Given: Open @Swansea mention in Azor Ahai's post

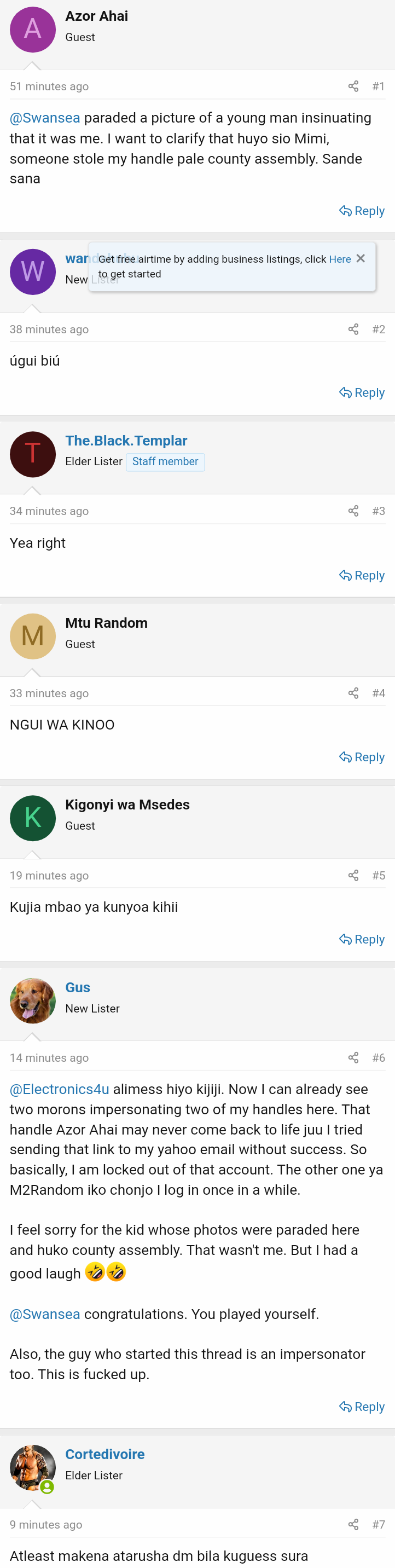Looking at the screenshot, I should [45, 118].
